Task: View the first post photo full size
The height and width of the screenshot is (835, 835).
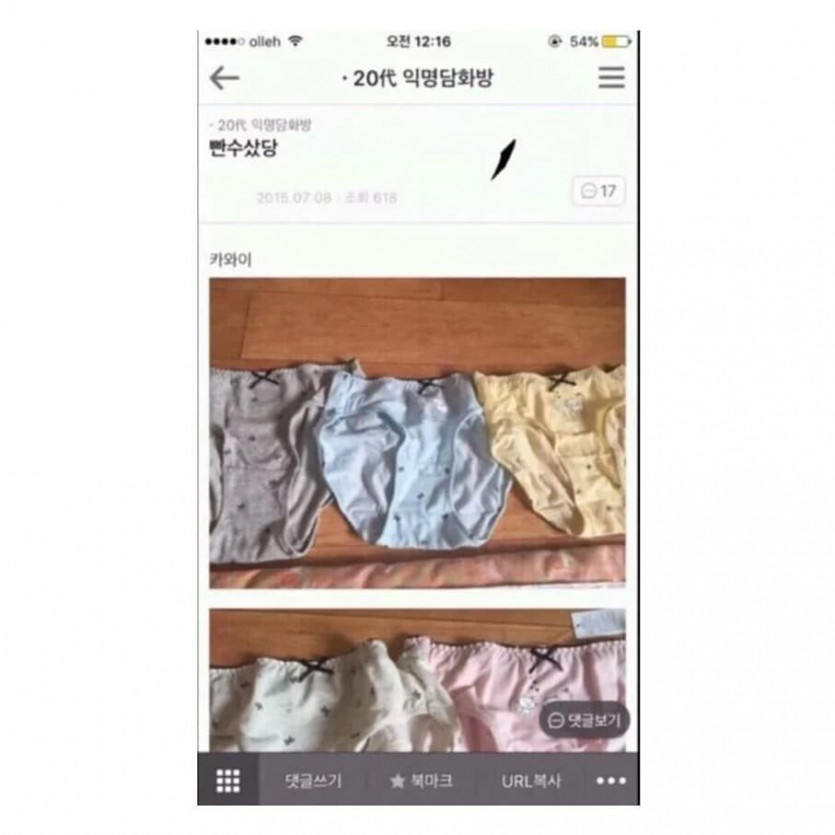Action: tap(417, 432)
